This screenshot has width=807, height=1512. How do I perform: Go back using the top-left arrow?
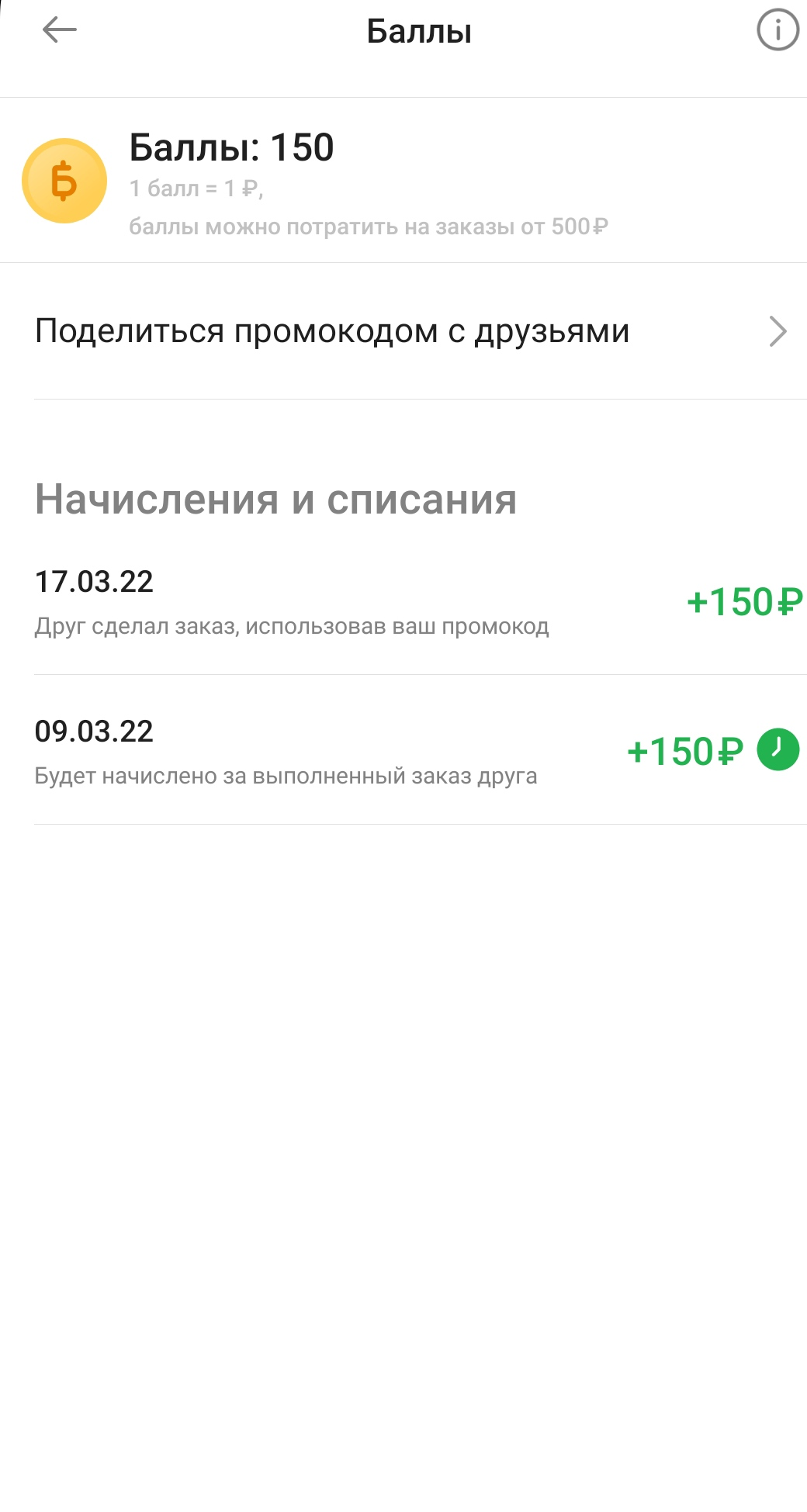[60, 30]
